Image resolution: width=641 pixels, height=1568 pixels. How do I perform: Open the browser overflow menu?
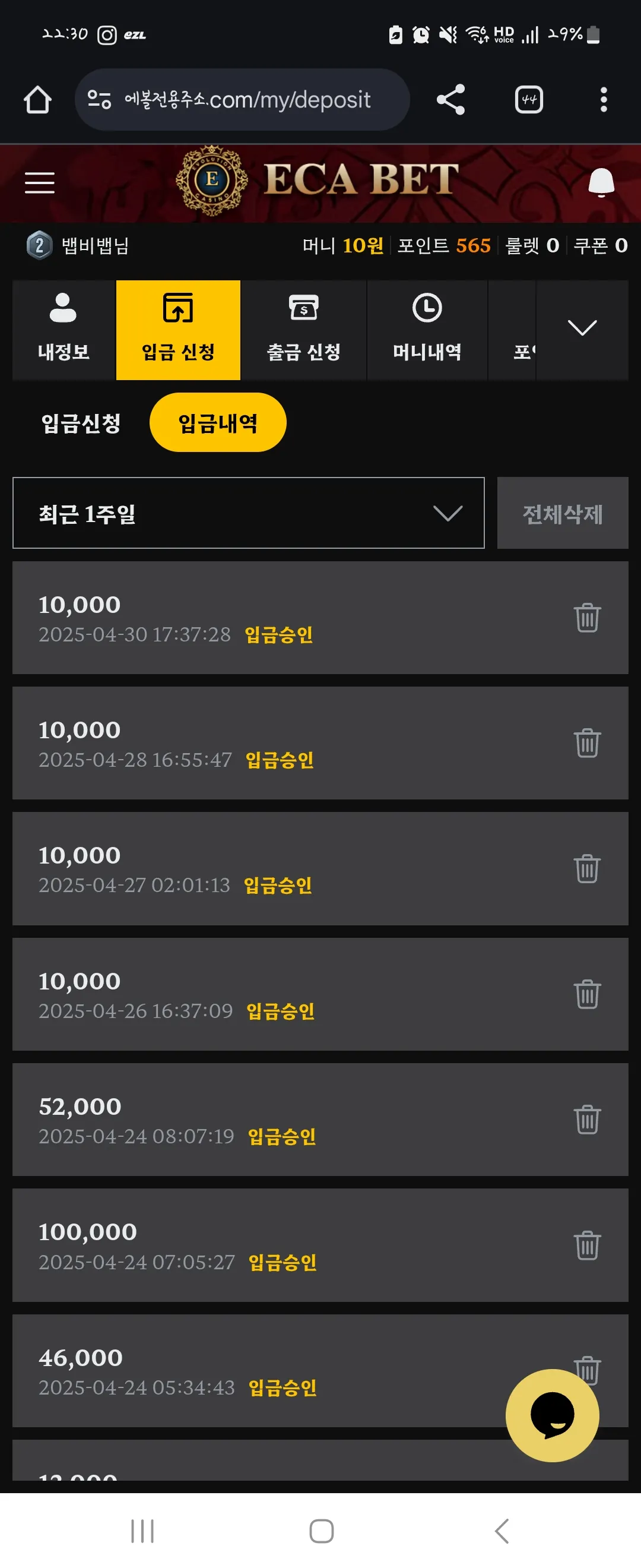(x=603, y=99)
